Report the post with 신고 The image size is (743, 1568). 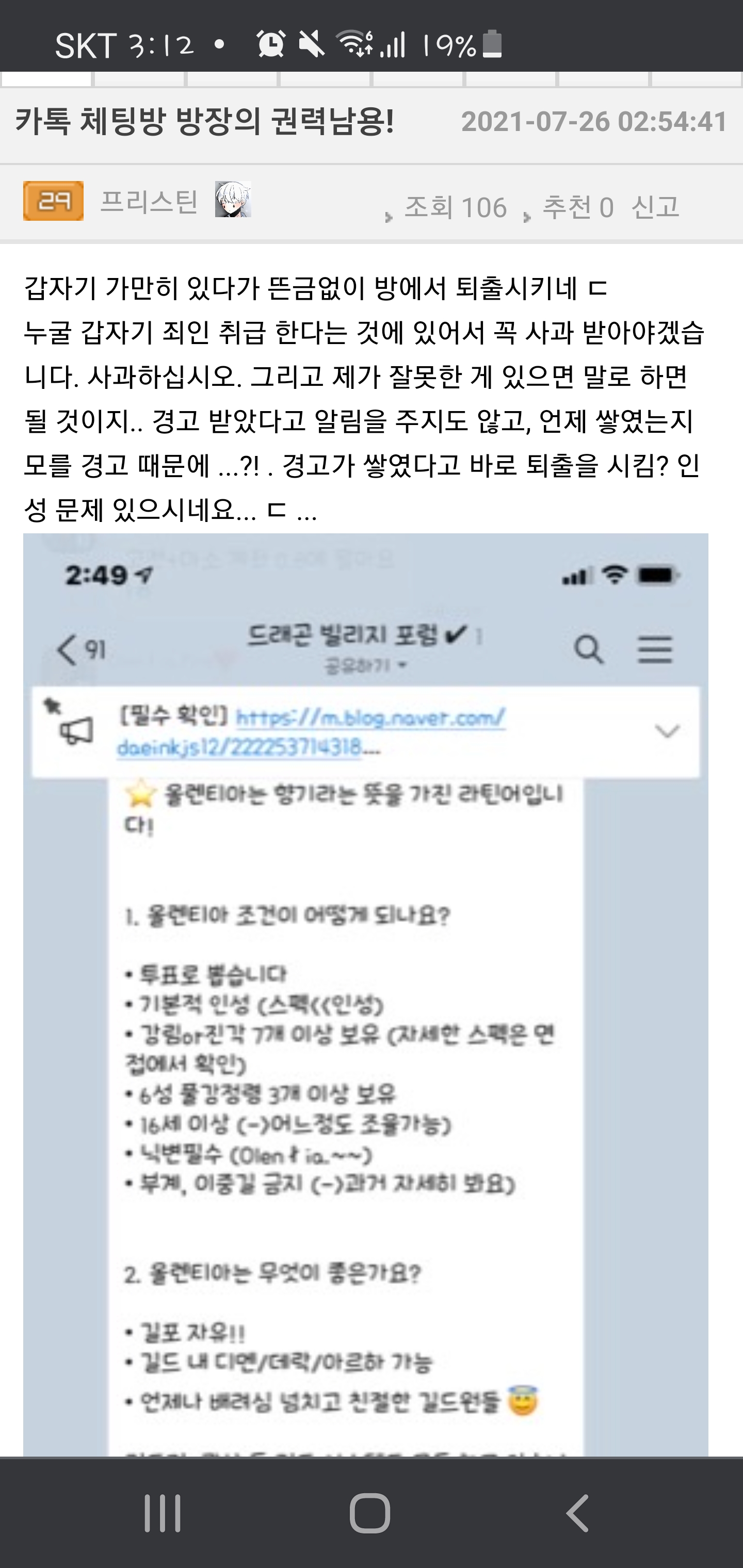(x=655, y=207)
